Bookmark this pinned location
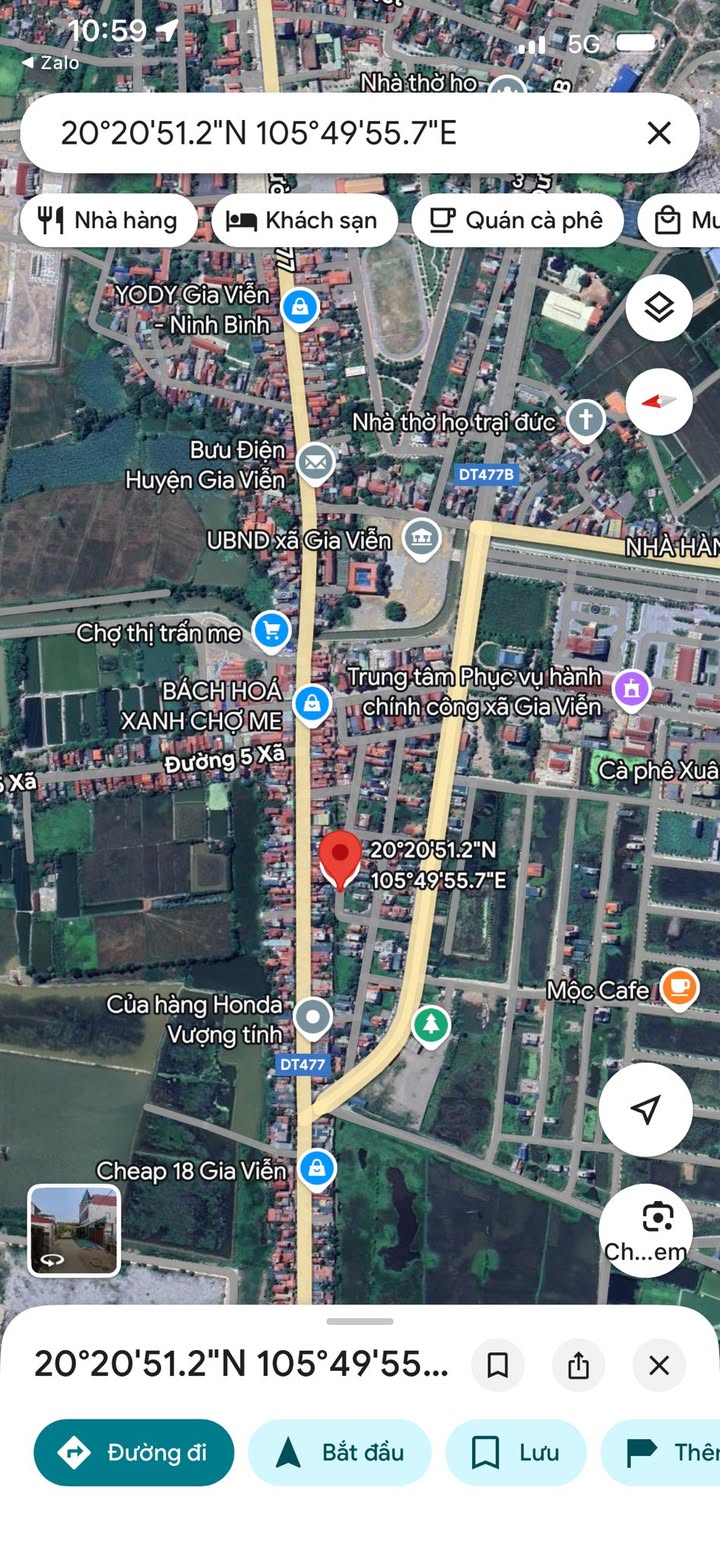The width and height of the screenshot is (720, 1557). pyautogui.click(x=497, y=1365)
